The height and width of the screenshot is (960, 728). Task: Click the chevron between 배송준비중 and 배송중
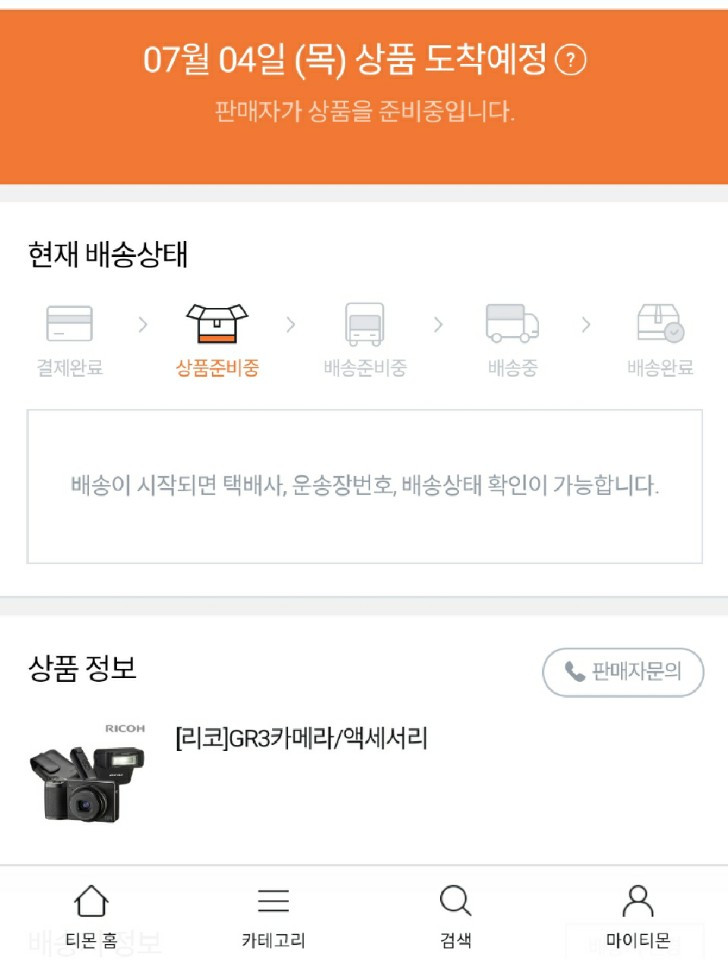[437, 324]
